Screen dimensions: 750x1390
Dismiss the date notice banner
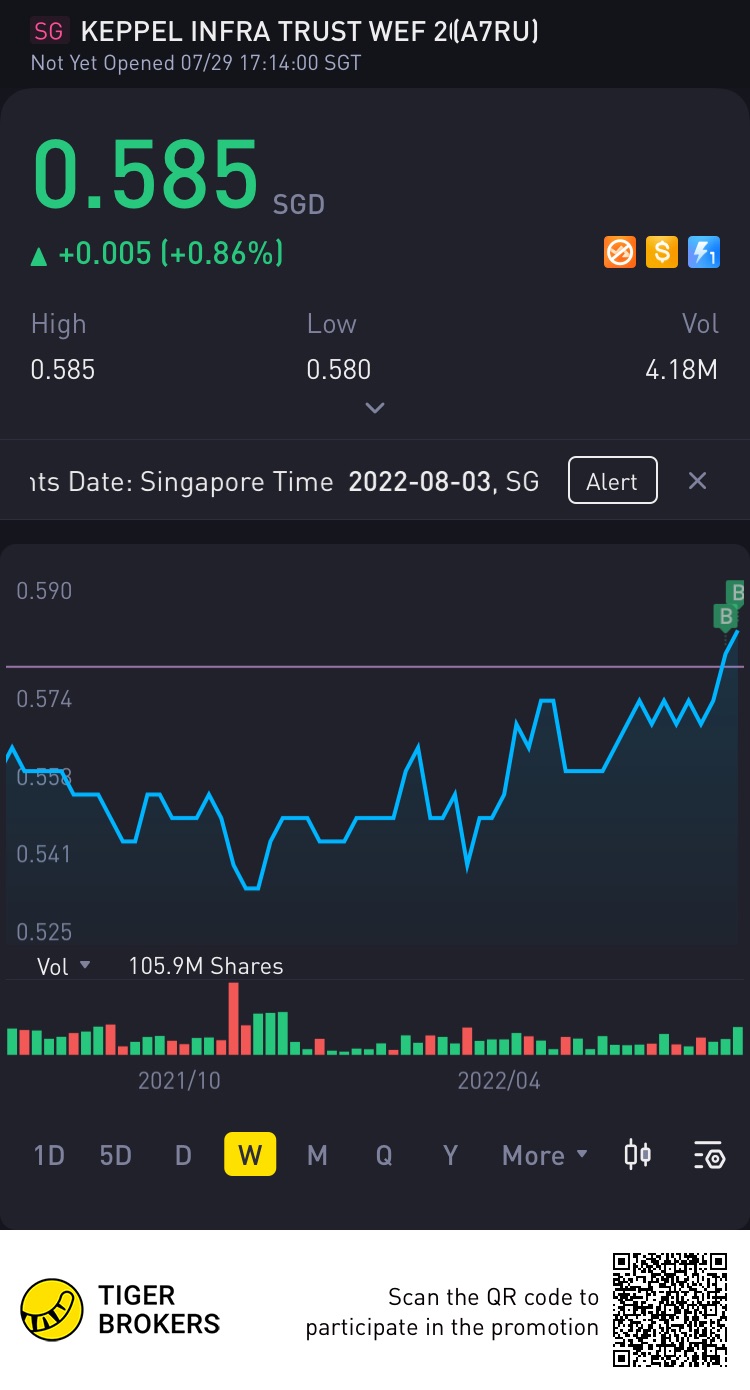[x=697, y=481]
